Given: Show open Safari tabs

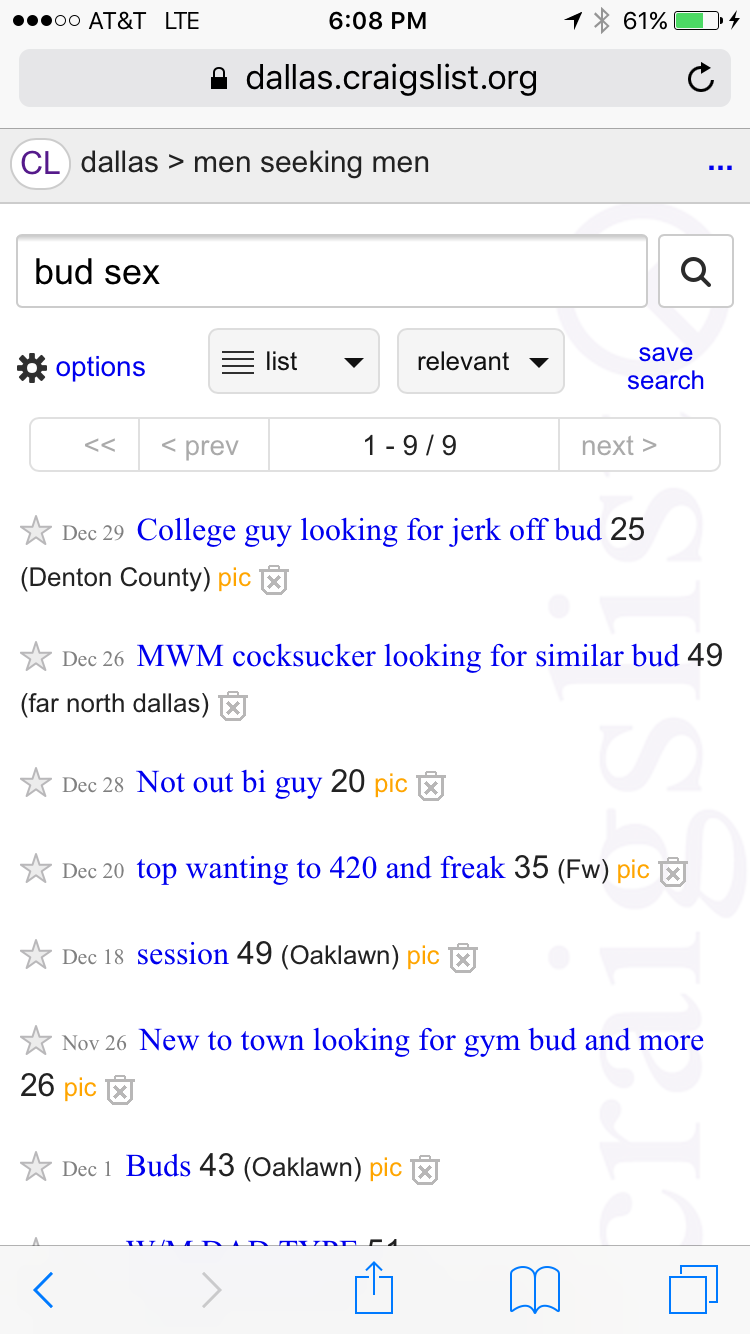Looking at the screenshot, I should pyautogui.click(x=693, y=1289).
